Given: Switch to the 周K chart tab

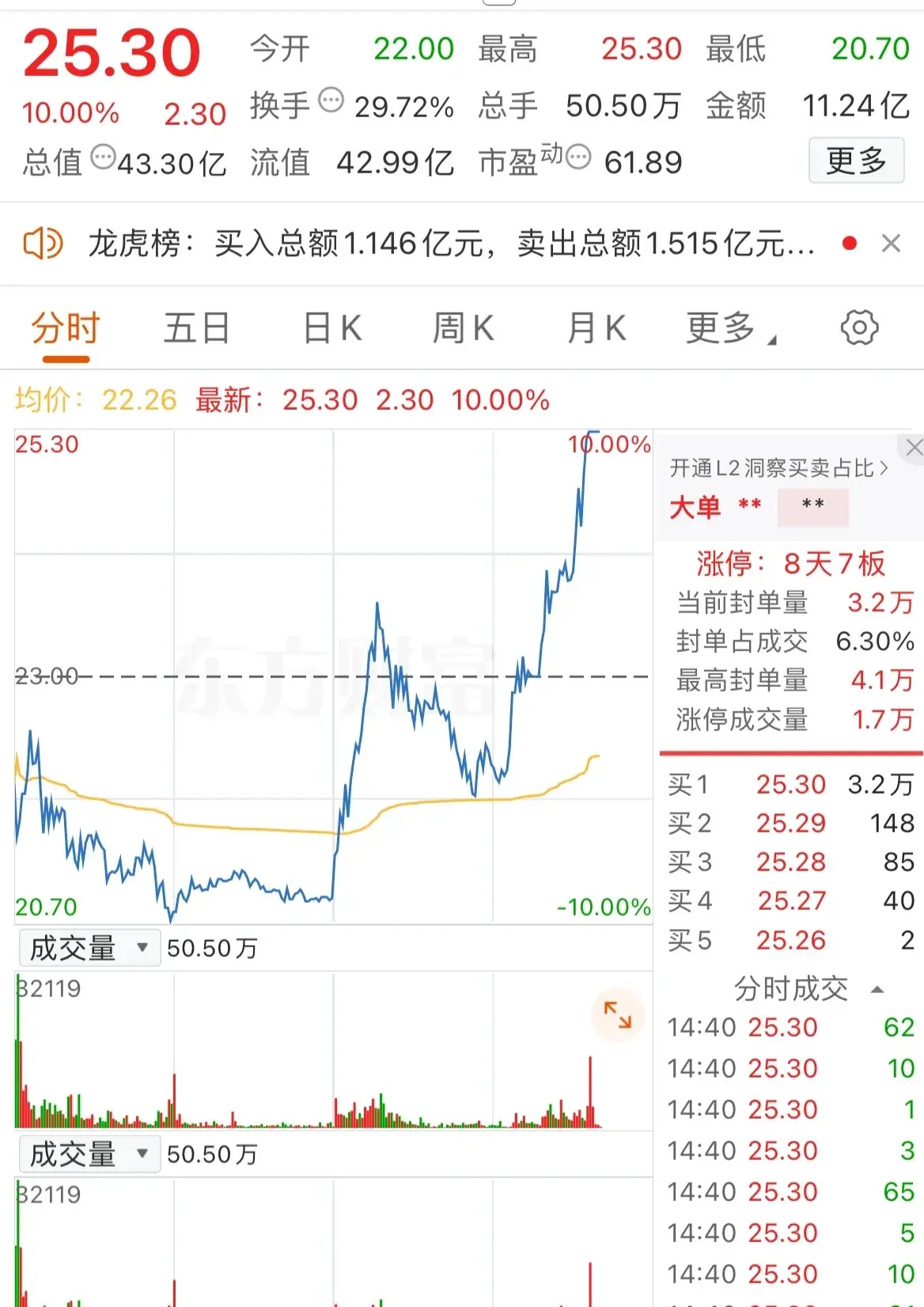Looking at the screenshot, I should 464,328.
